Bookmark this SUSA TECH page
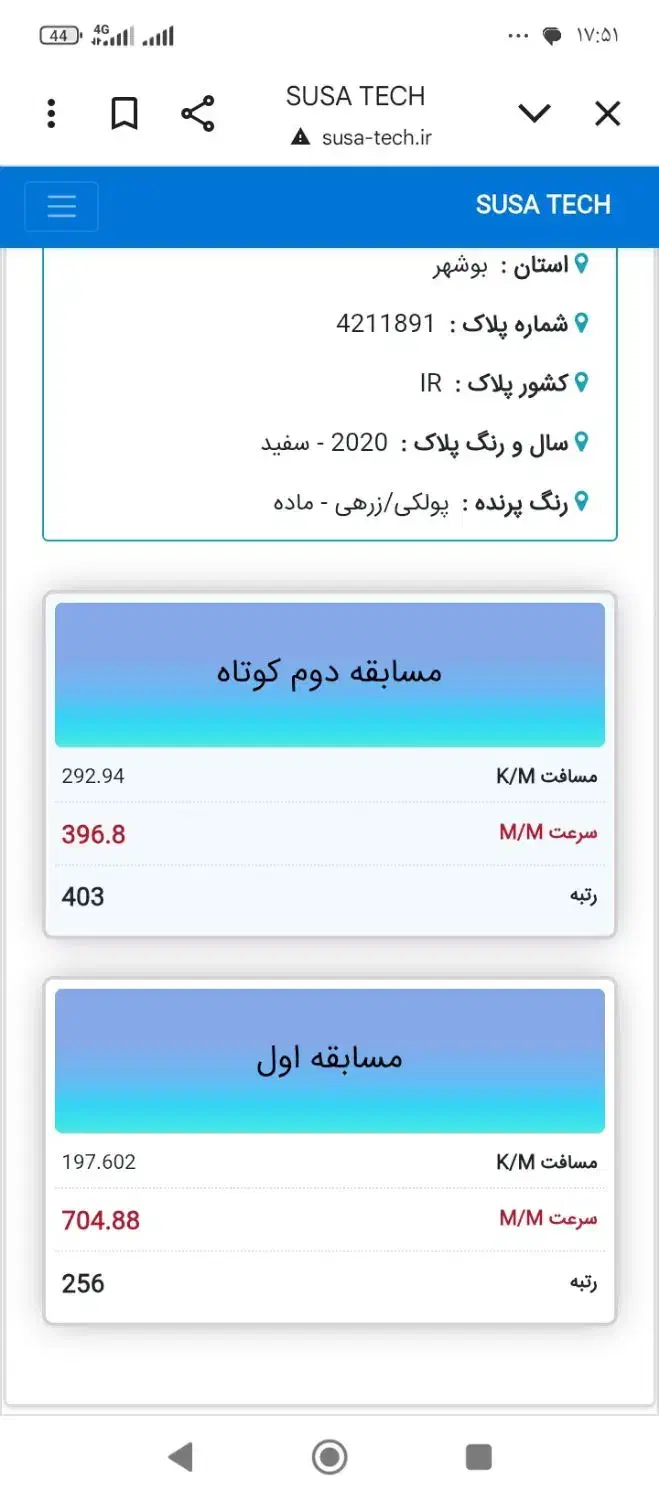This screenshot has width=659, height=1500. [x=124, y=114]
